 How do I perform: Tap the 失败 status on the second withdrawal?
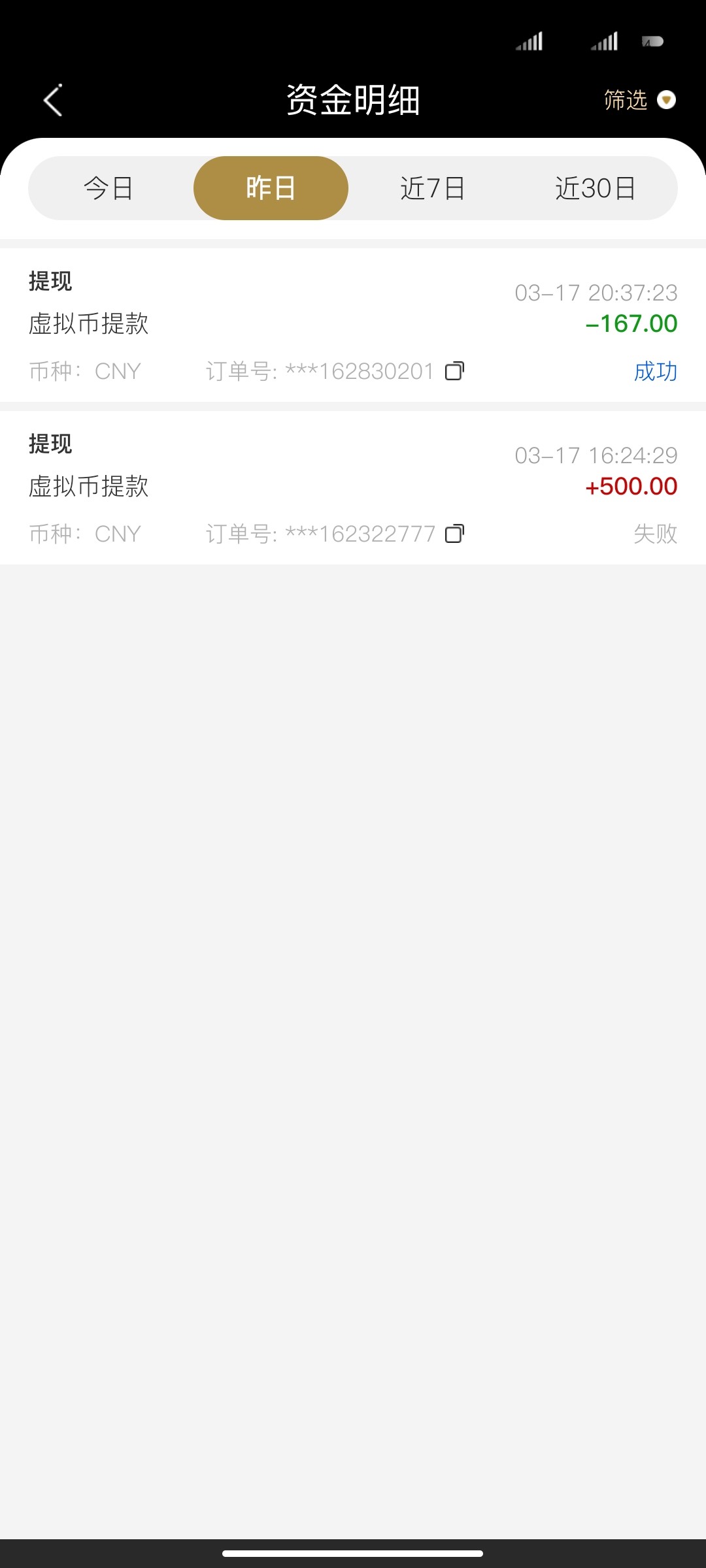[x=656, y=534]
